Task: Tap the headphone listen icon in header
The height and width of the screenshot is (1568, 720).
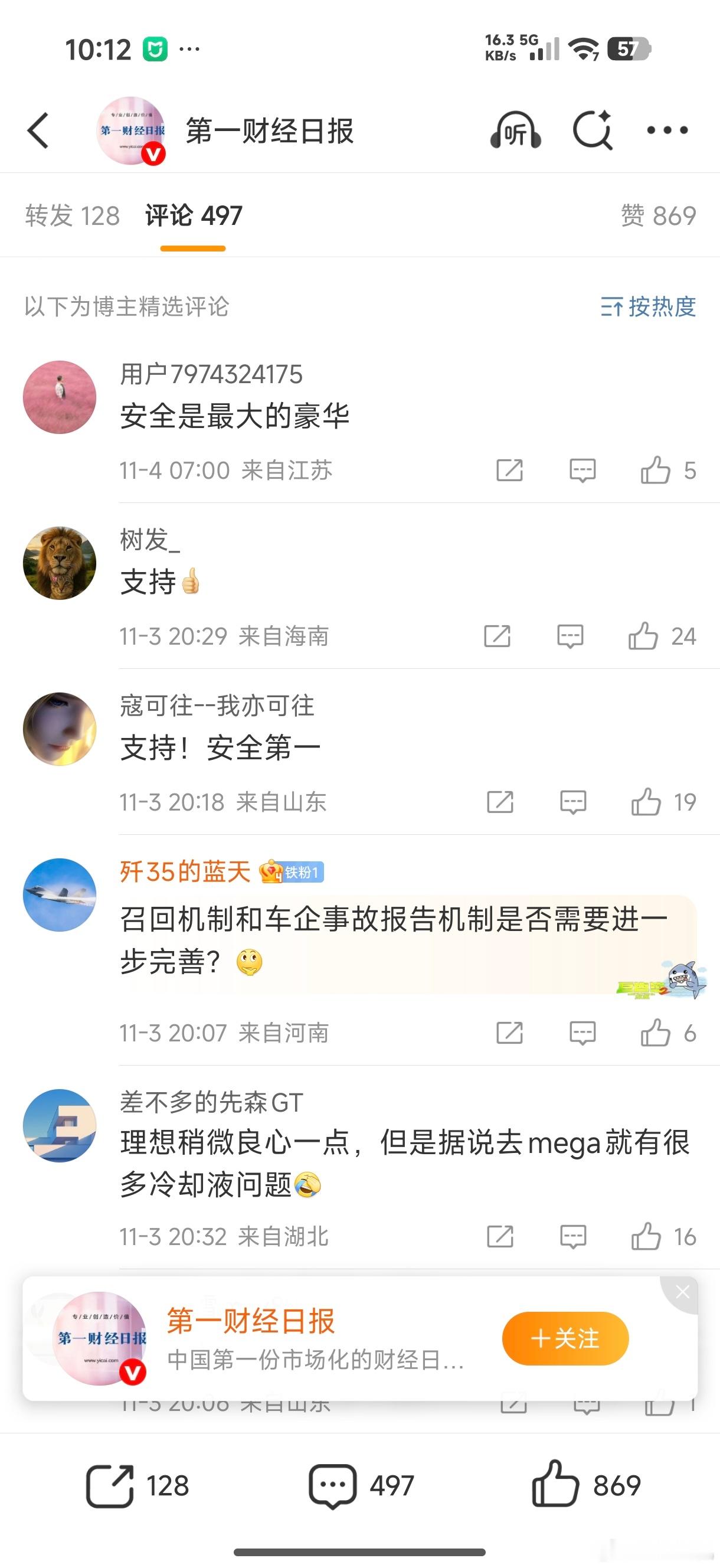Action: pos(517,130)
